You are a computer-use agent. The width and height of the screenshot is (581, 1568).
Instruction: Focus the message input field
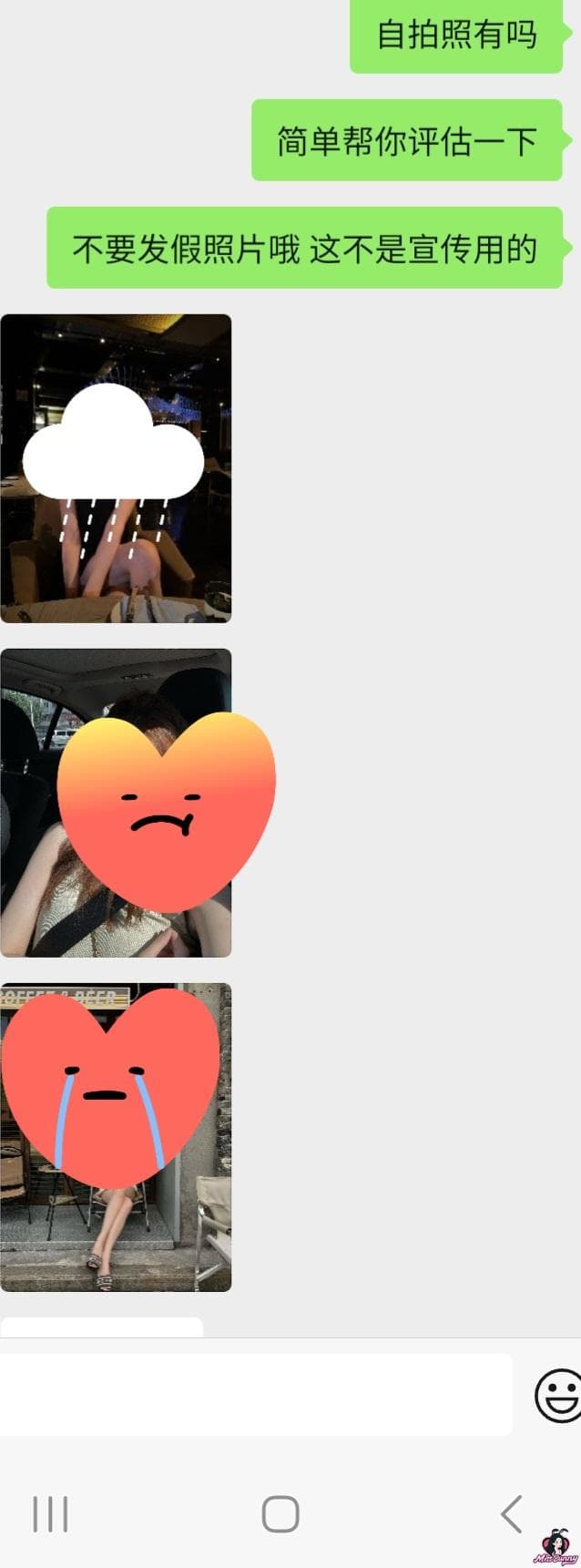(x=255, y=1394)
